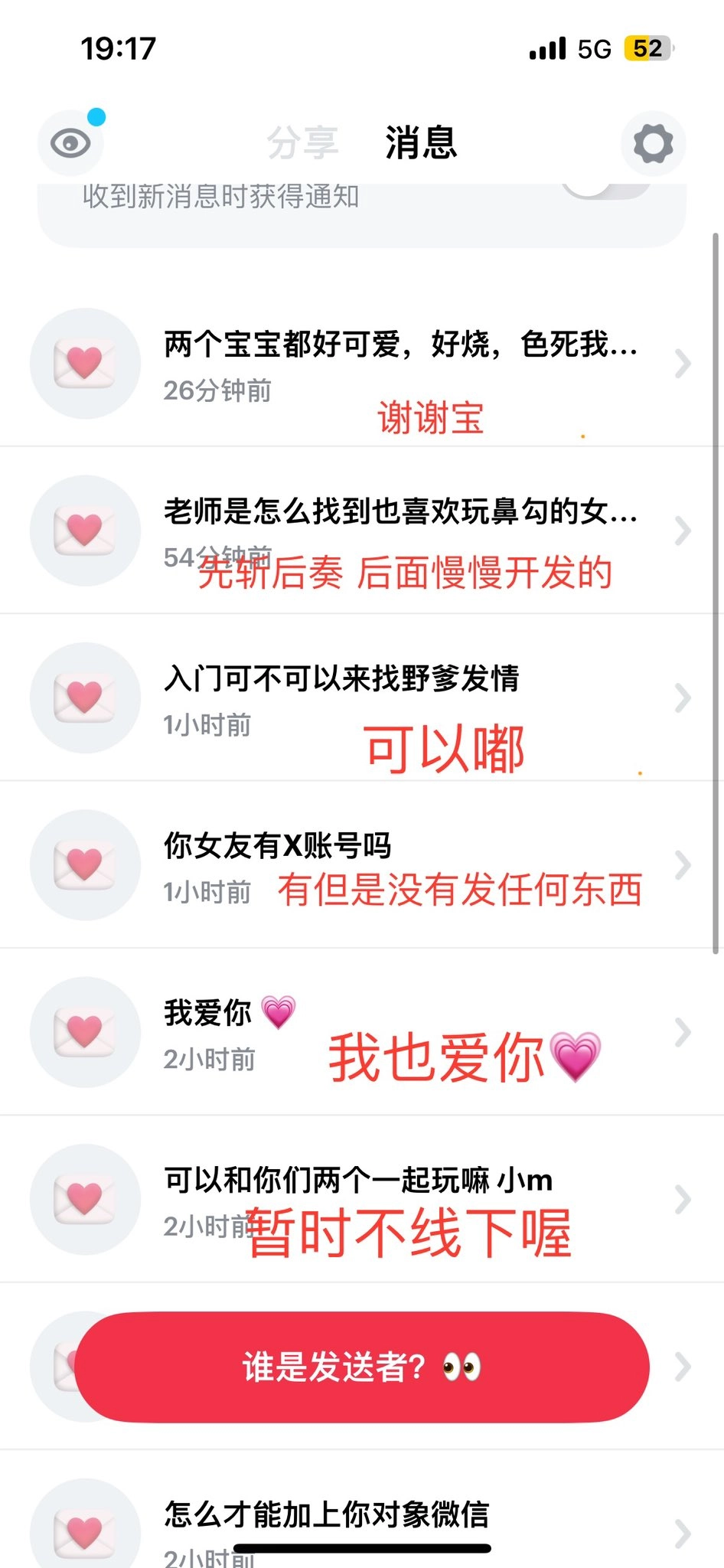
Task: Open the message 你女友有X账号吗
Action: pyautogui.click(x=362, y=864)
